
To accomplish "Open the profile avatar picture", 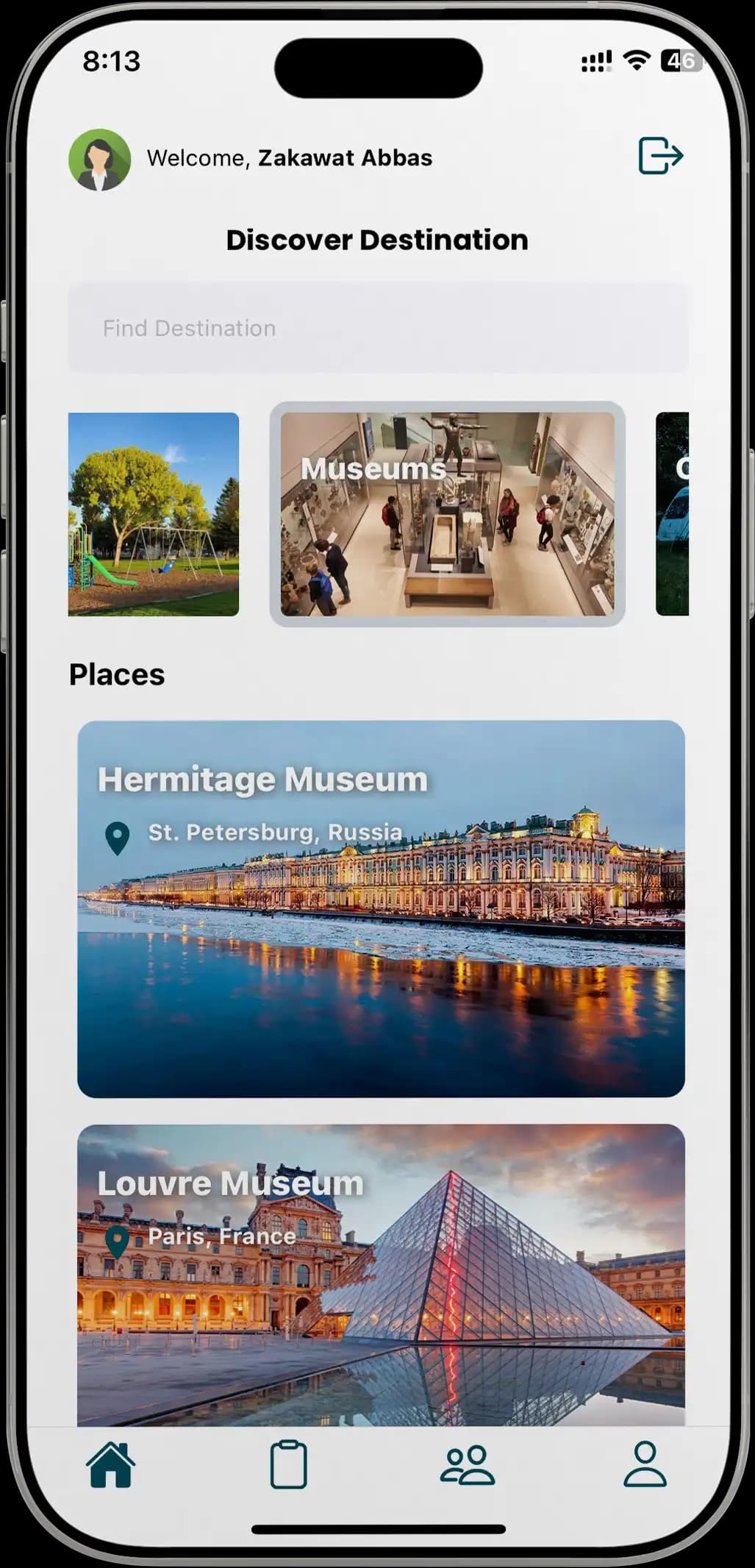I will [x=100, y=160].
